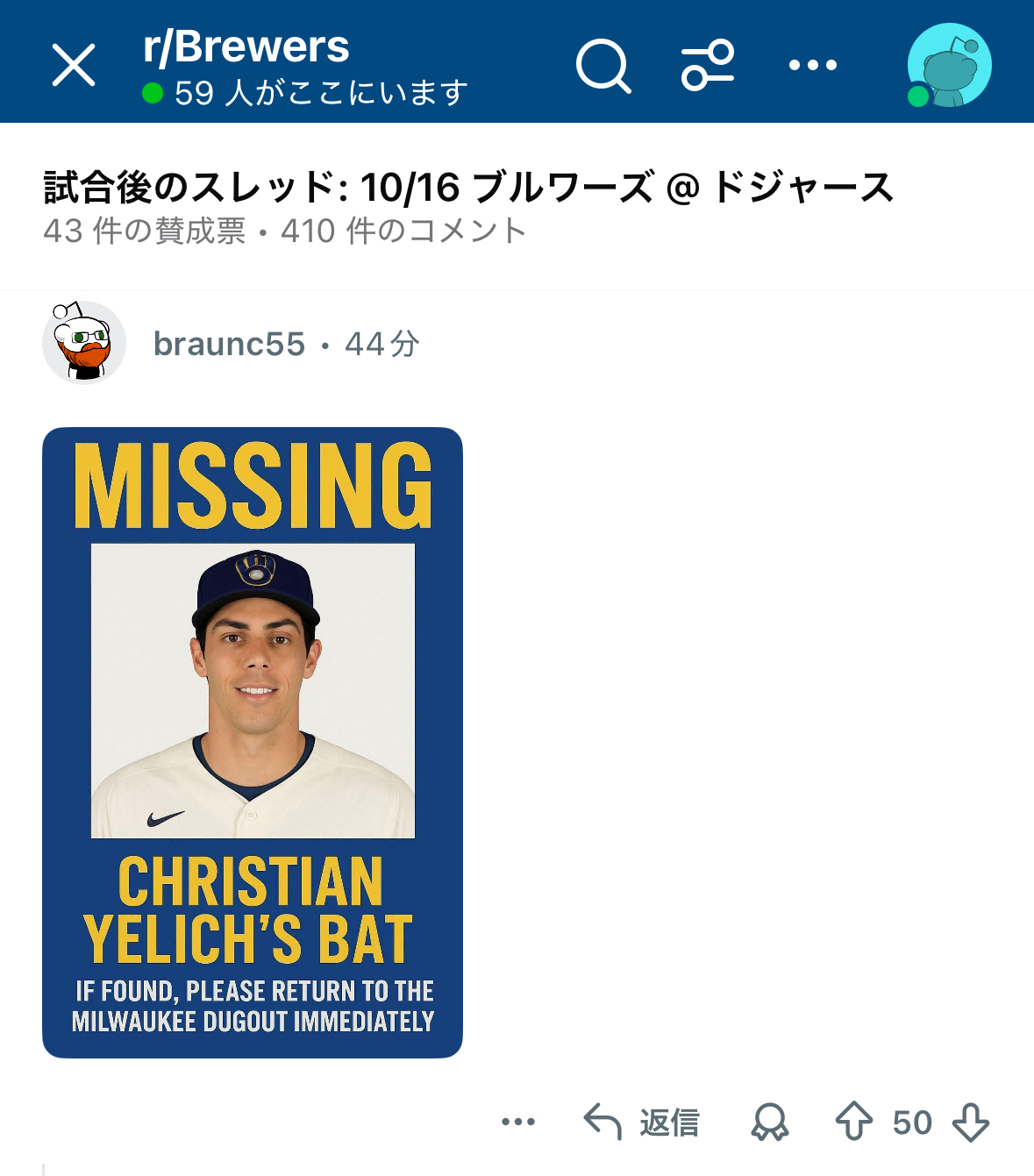This screenshot has width=1034, height=1176.
Task: Open braunc55's avatar
Action: point(84,343)
